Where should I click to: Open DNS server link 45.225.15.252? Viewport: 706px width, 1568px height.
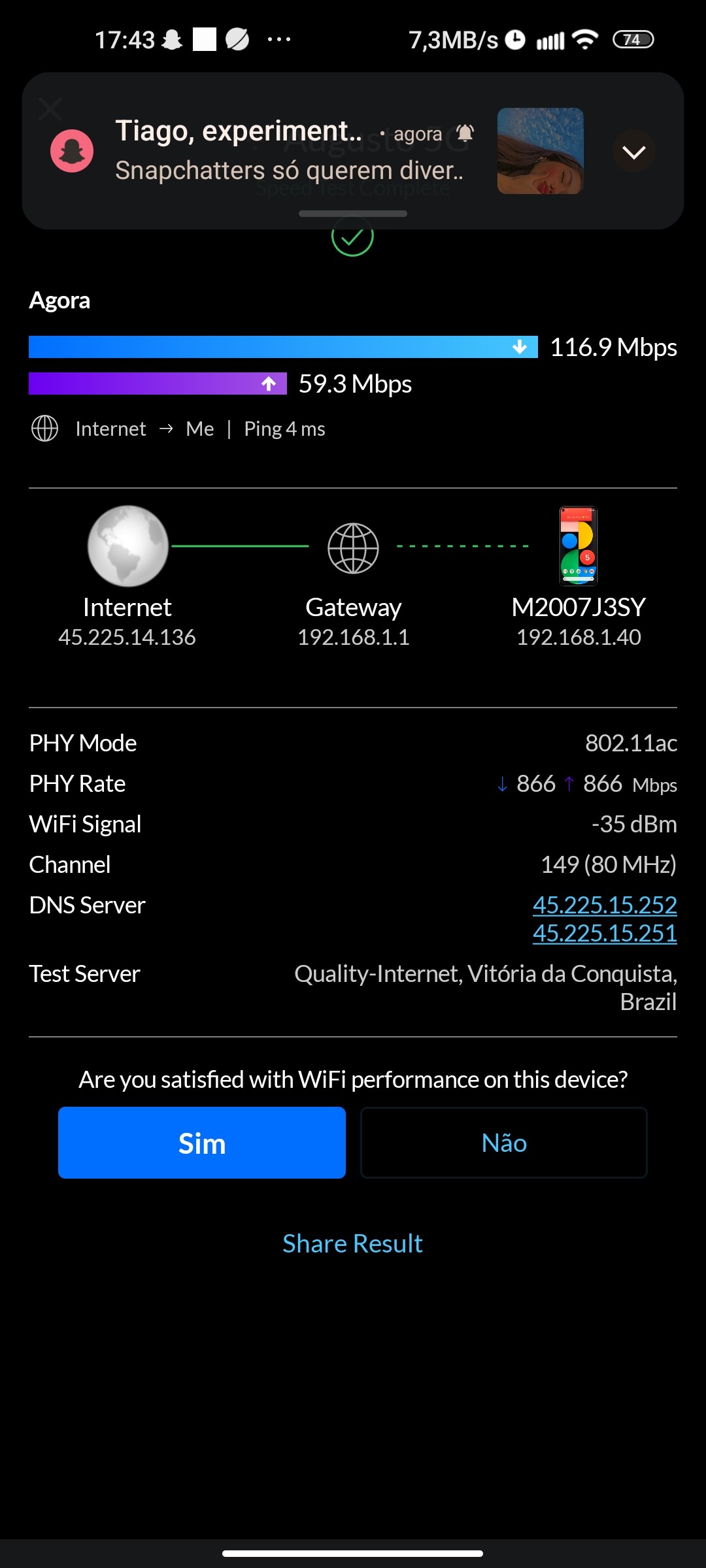click(x=604, y=905)
